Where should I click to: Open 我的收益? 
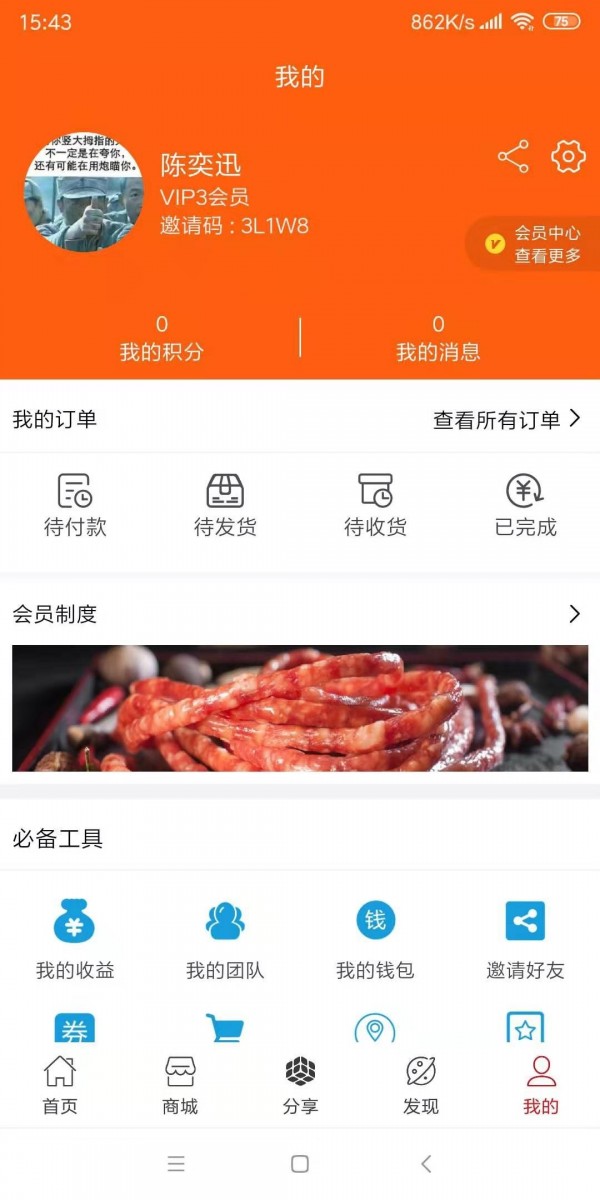75,940
